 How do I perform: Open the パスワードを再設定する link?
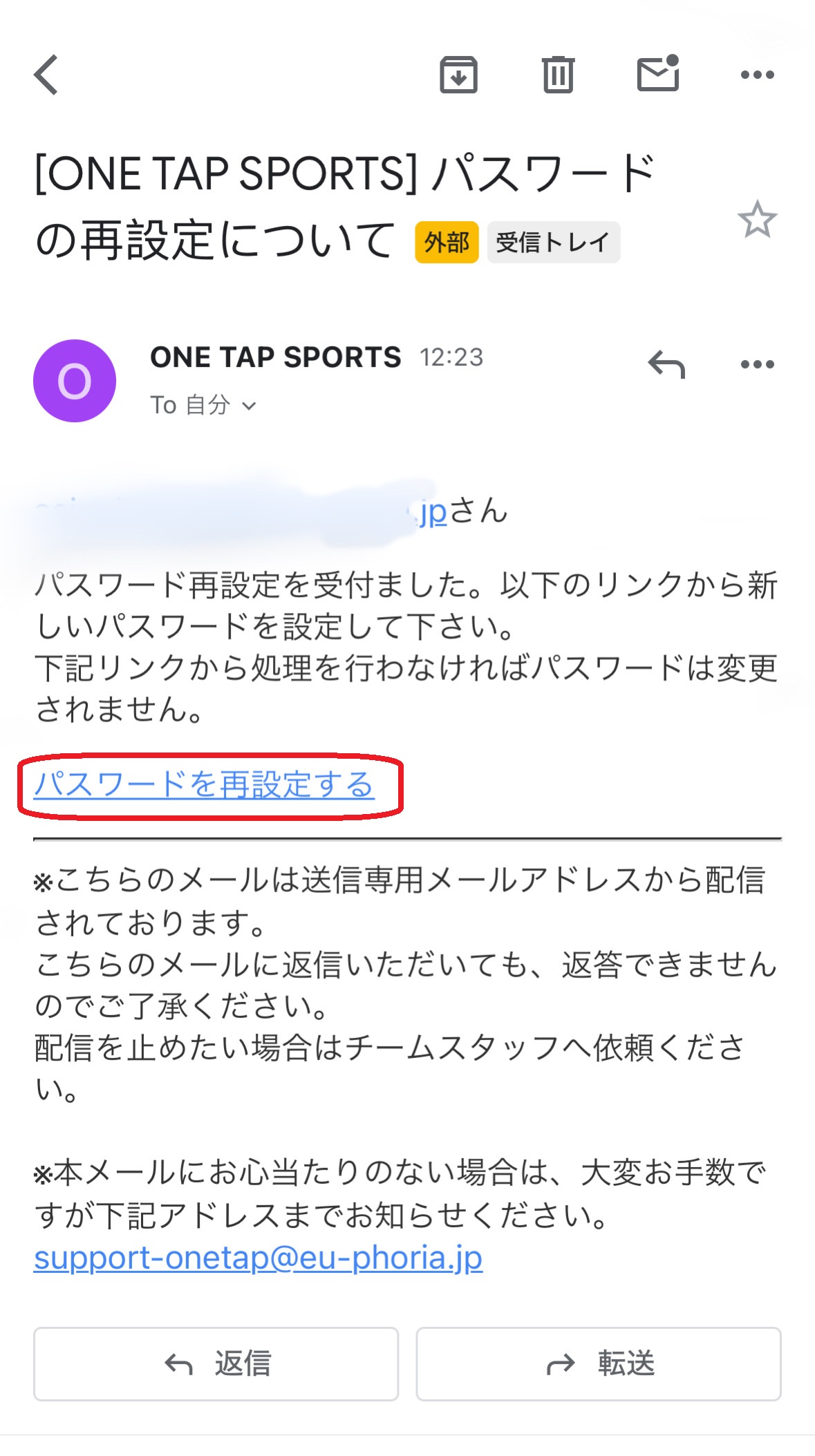pyautogui.click(x=205, y=785)
